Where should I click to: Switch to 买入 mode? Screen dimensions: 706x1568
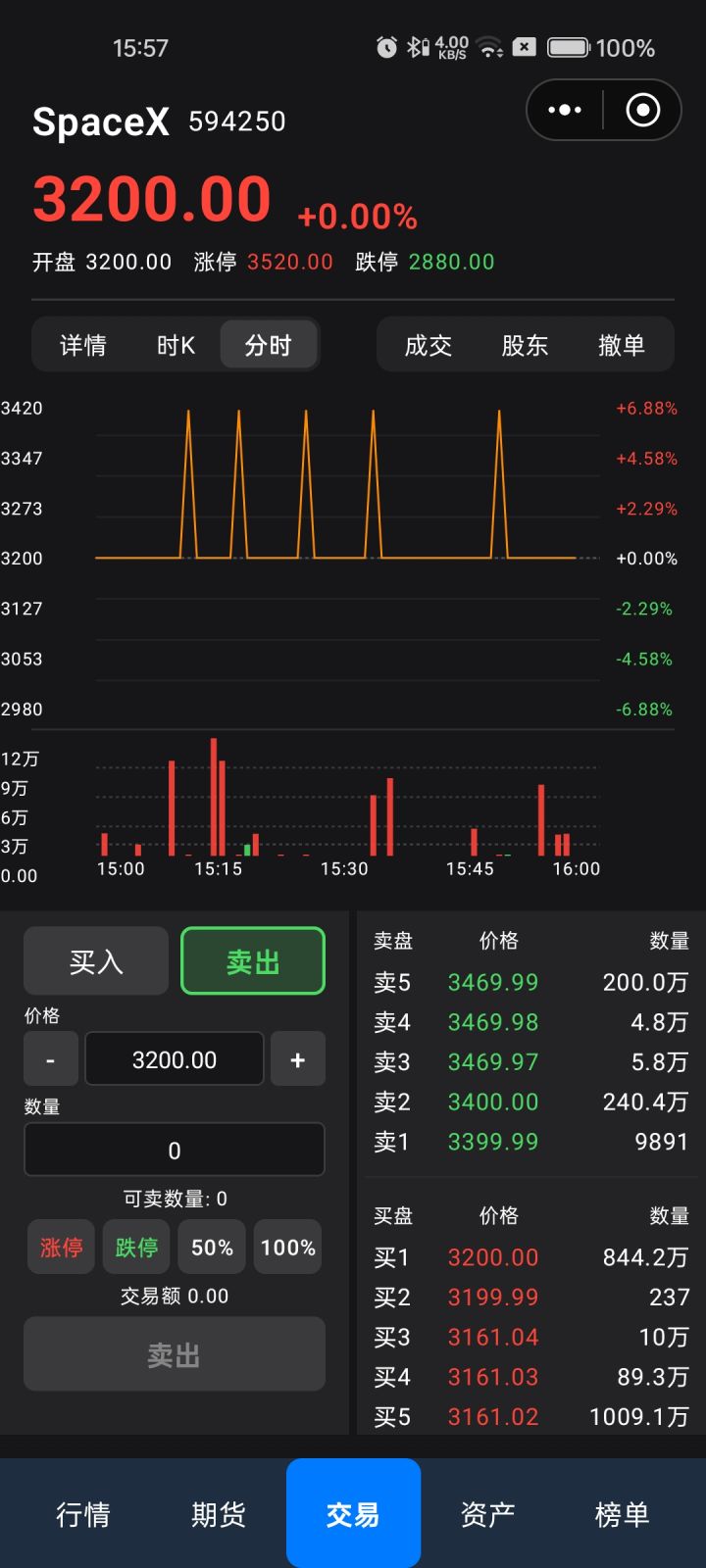pyautogui.click(x=96, y=961)
